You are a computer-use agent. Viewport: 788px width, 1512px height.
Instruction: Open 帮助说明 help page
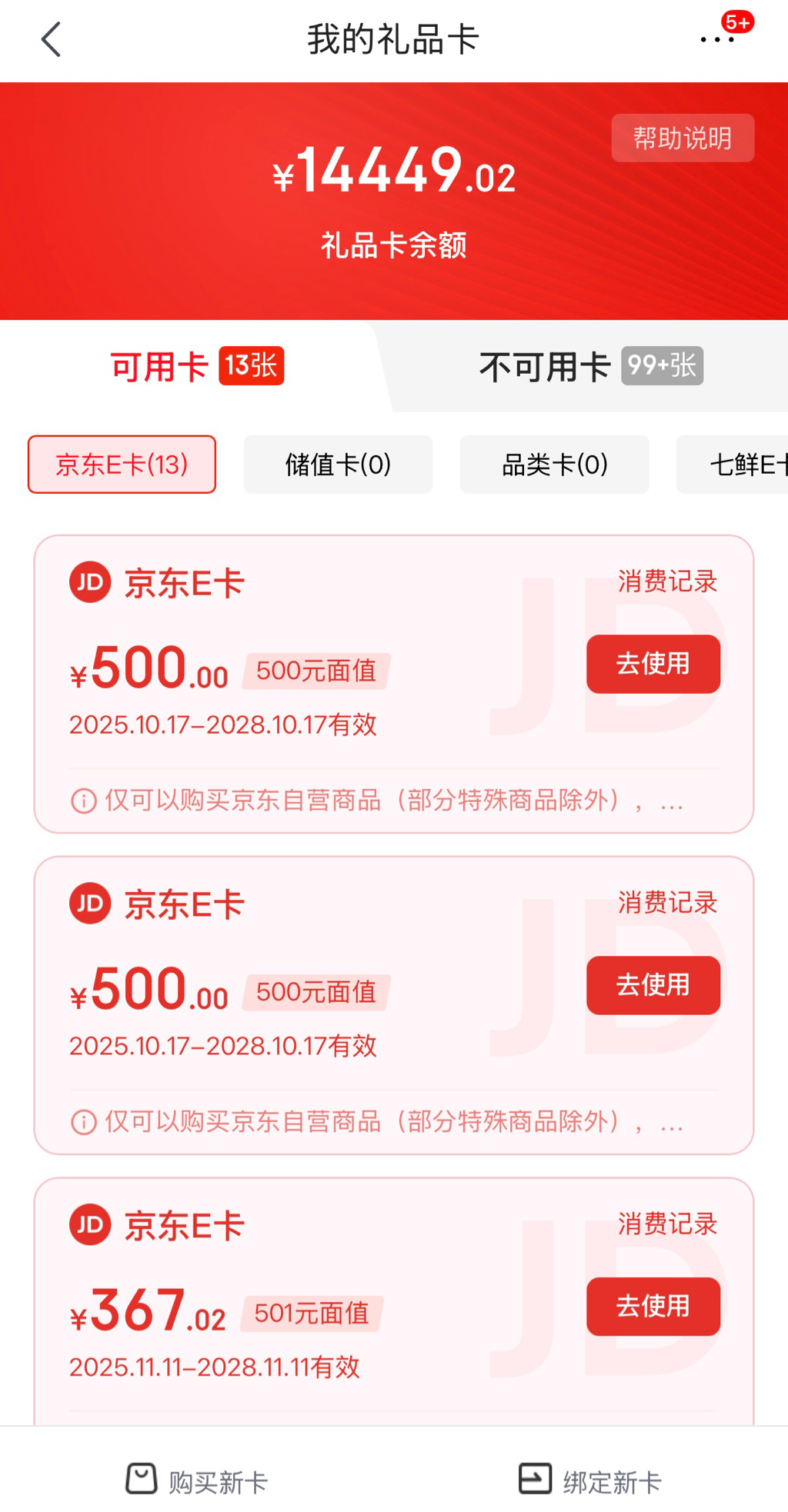pyautogui.click(x=682, y=138)
